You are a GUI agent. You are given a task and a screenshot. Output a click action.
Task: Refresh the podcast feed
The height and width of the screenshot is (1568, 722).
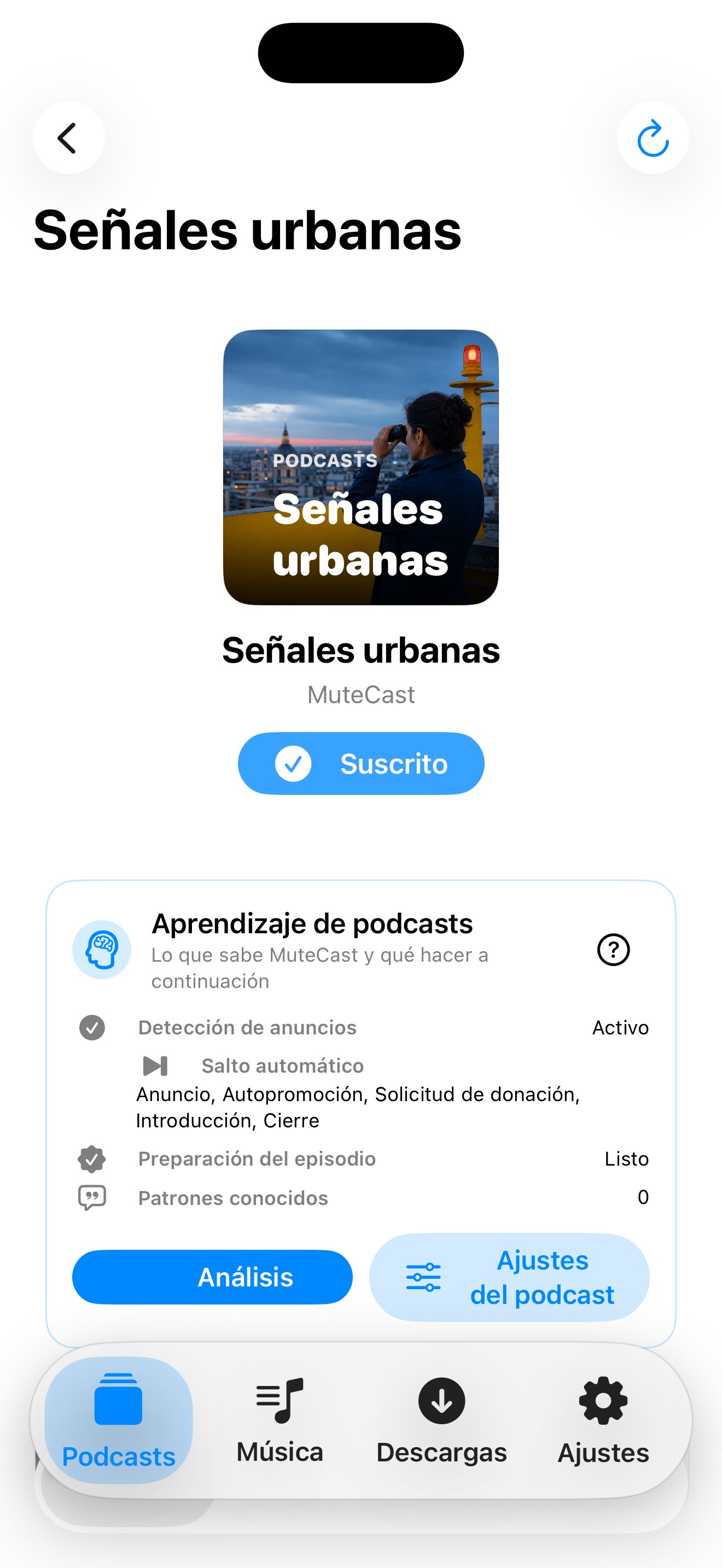(x=653, y=138)
